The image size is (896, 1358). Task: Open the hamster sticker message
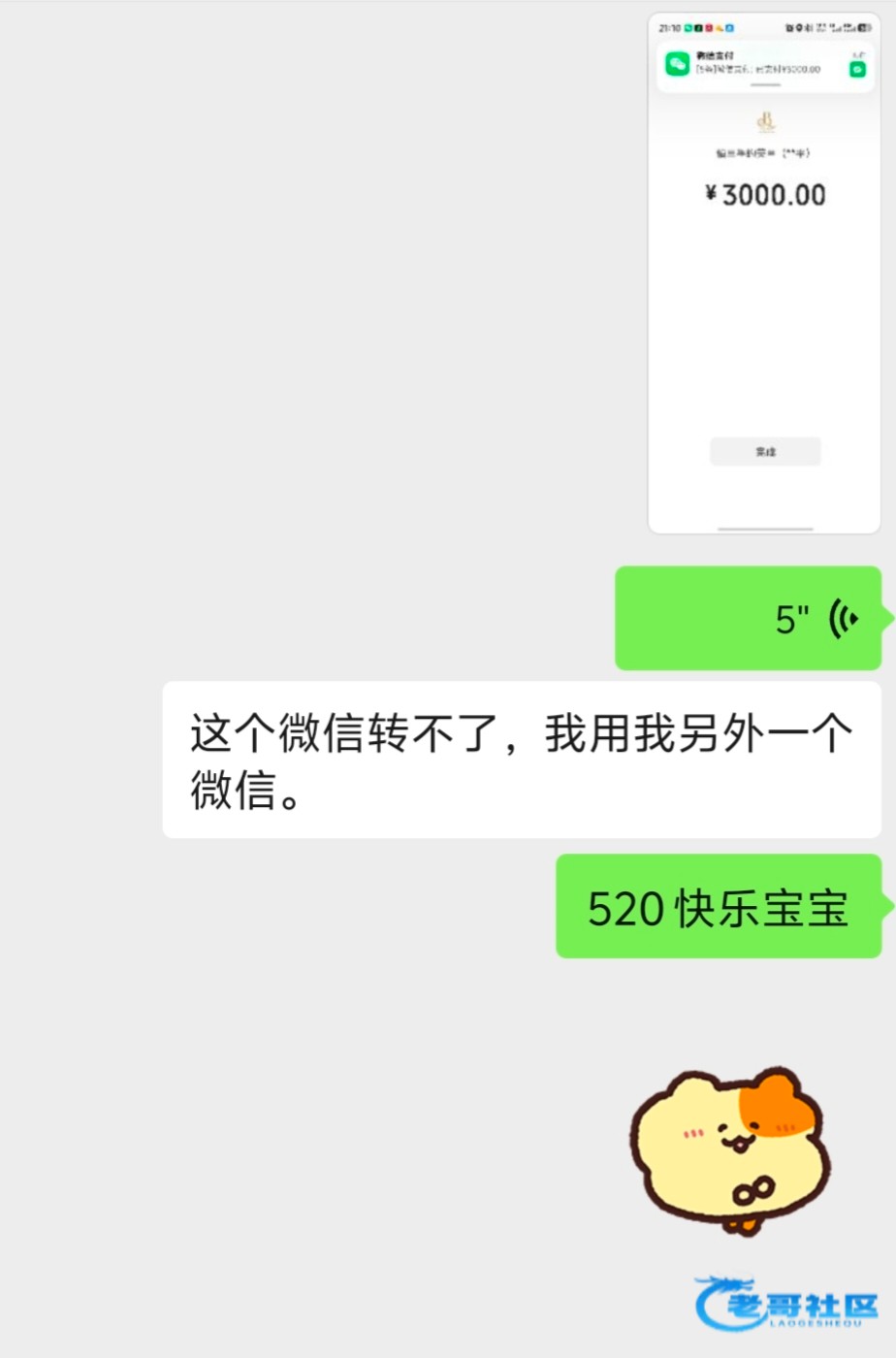tap(730, 1151)
